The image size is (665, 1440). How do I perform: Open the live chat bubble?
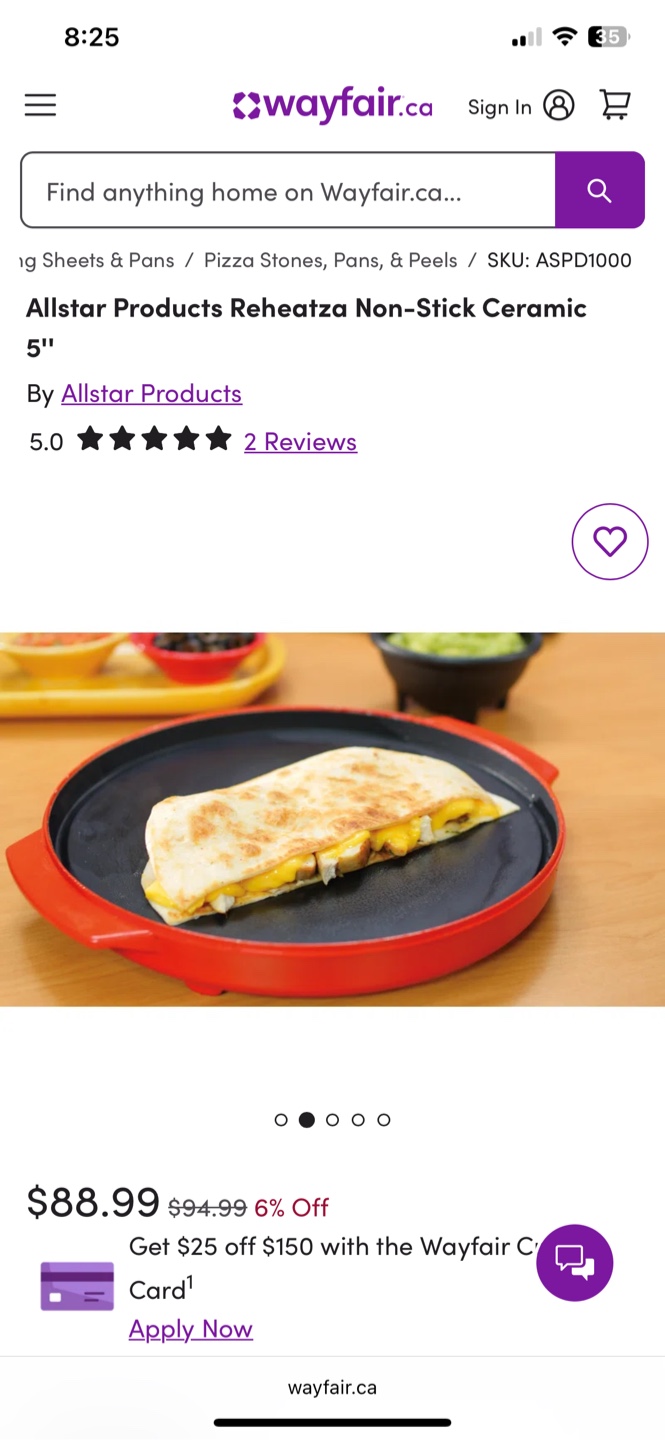574,1262
